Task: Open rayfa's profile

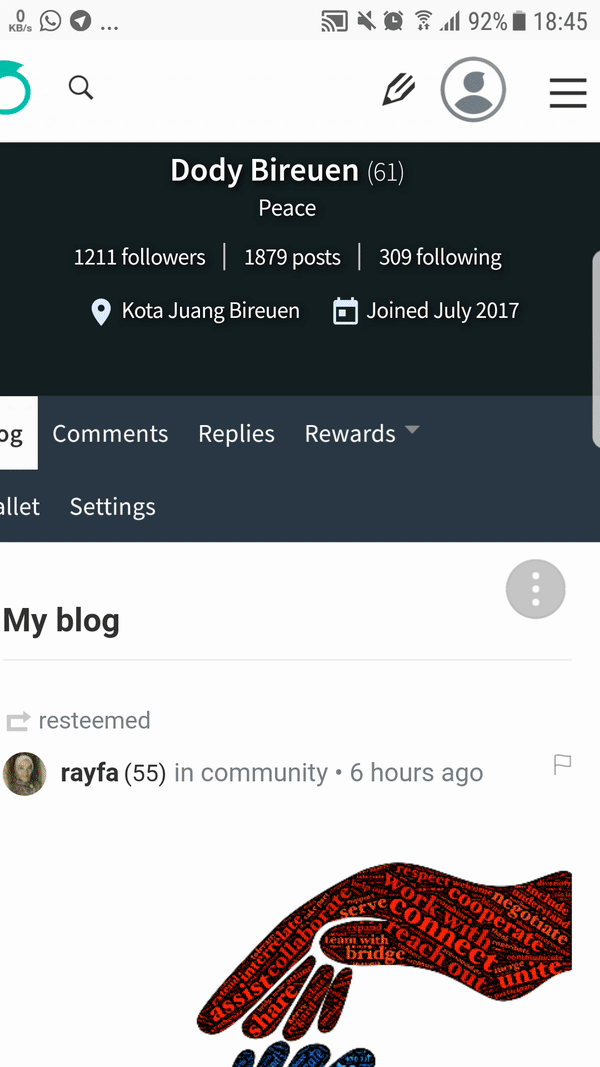Action: coord(90,773)
